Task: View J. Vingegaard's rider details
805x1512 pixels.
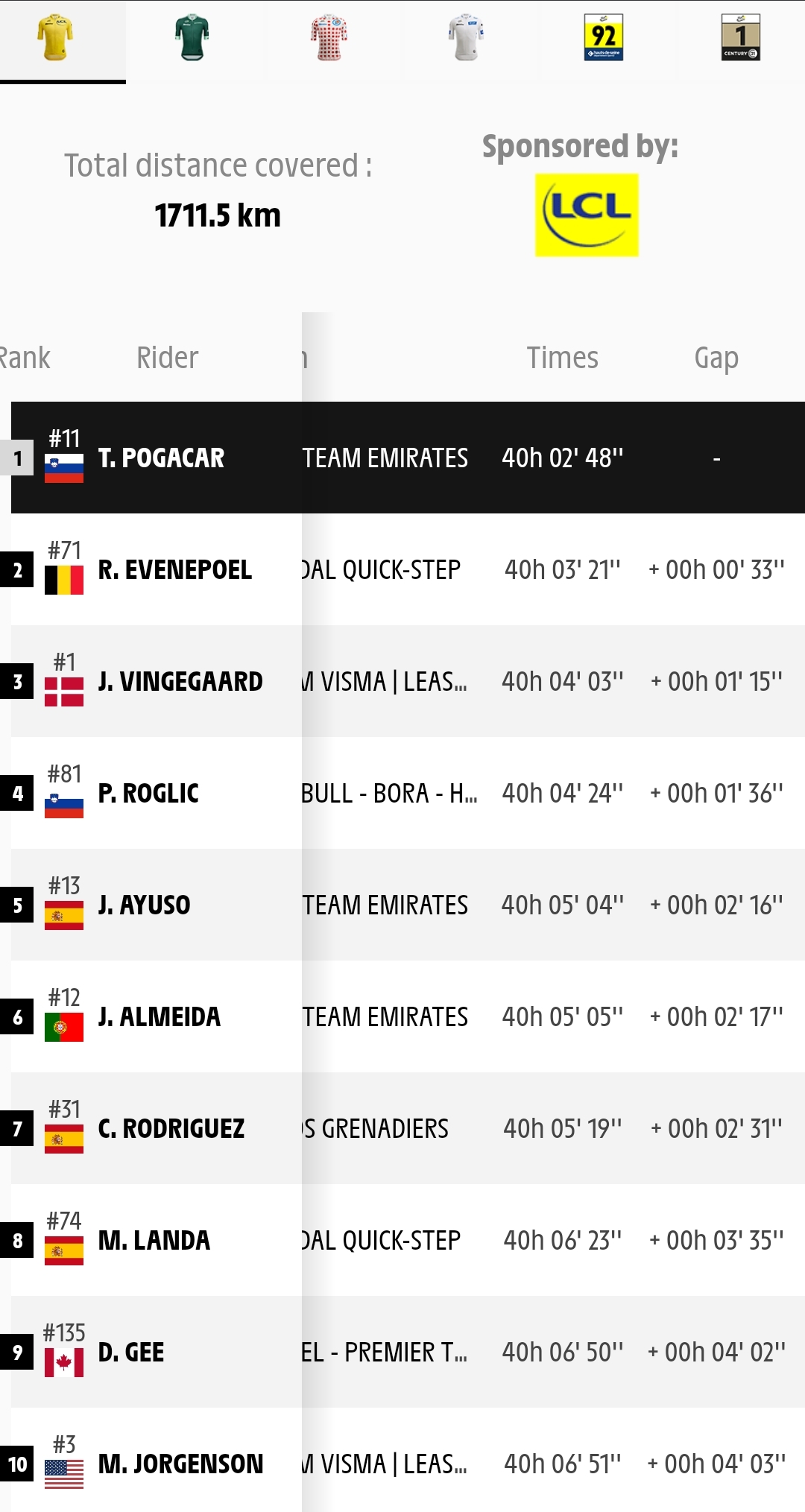Action: 408,681
